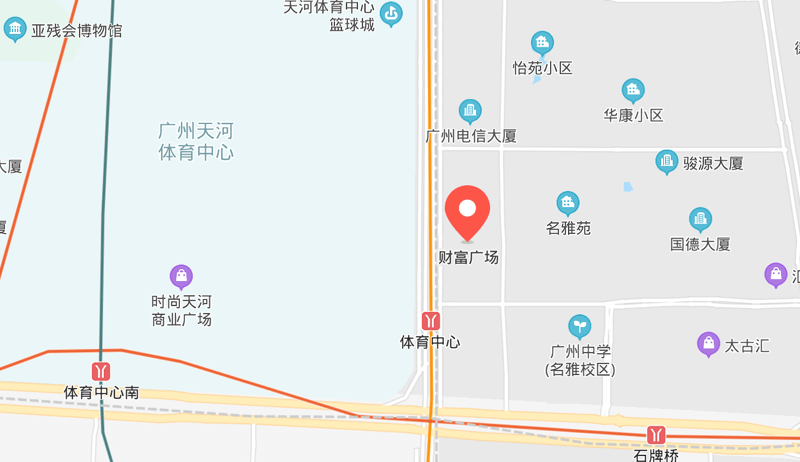800x462 pixels.
Task: Open the 华康小区 residential marker
Action: tap(633, 90)
